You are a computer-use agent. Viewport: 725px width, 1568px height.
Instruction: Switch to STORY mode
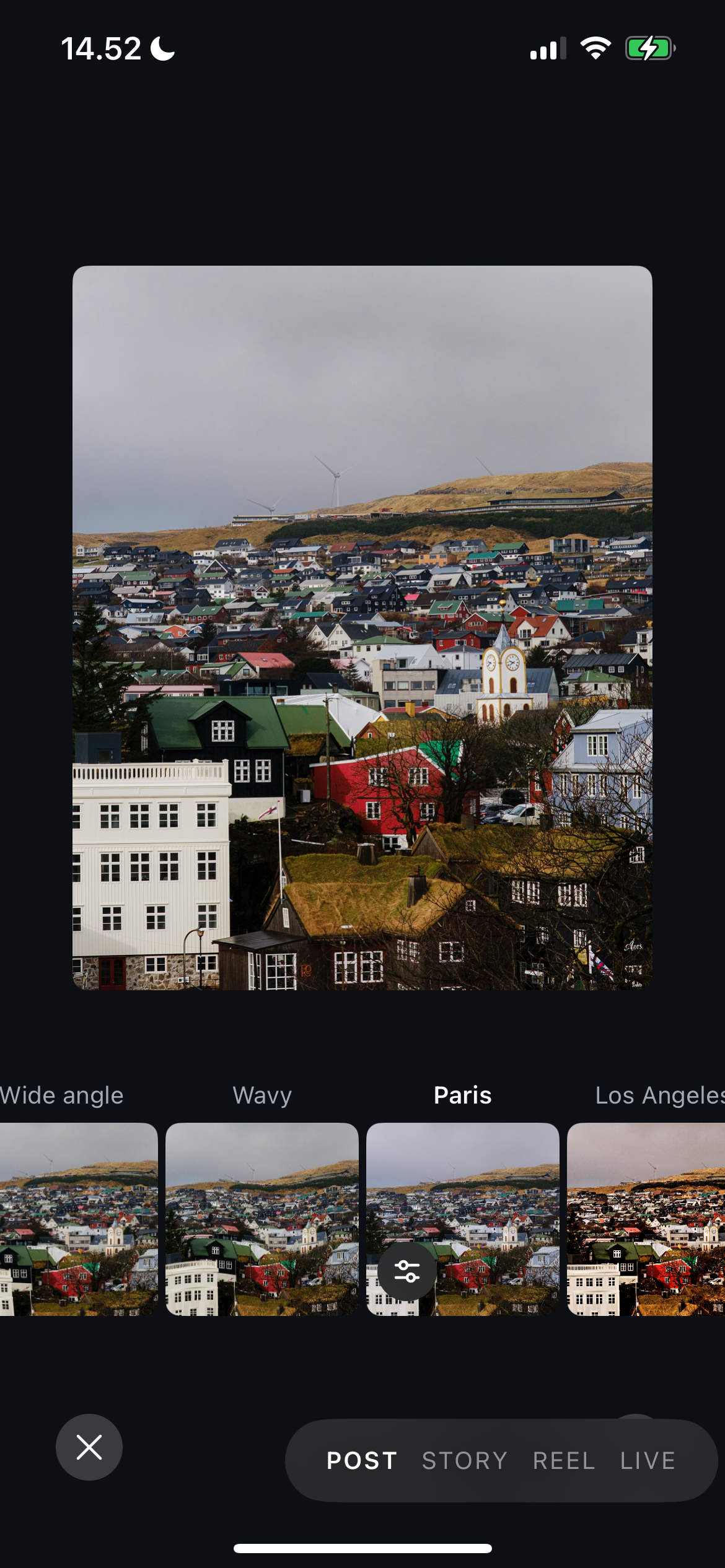point(465,1461)
